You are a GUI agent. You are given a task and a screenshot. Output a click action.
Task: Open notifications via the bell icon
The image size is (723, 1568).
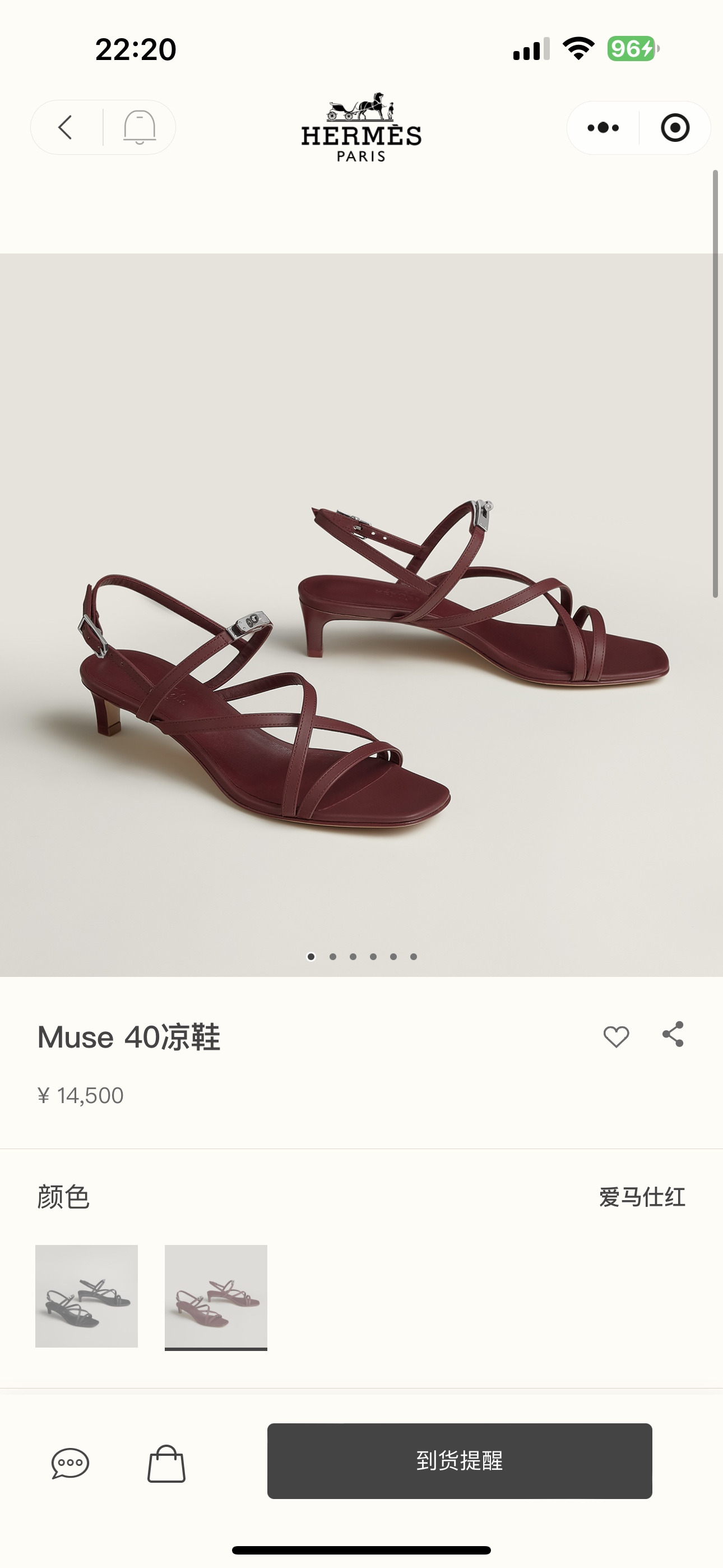141,128
